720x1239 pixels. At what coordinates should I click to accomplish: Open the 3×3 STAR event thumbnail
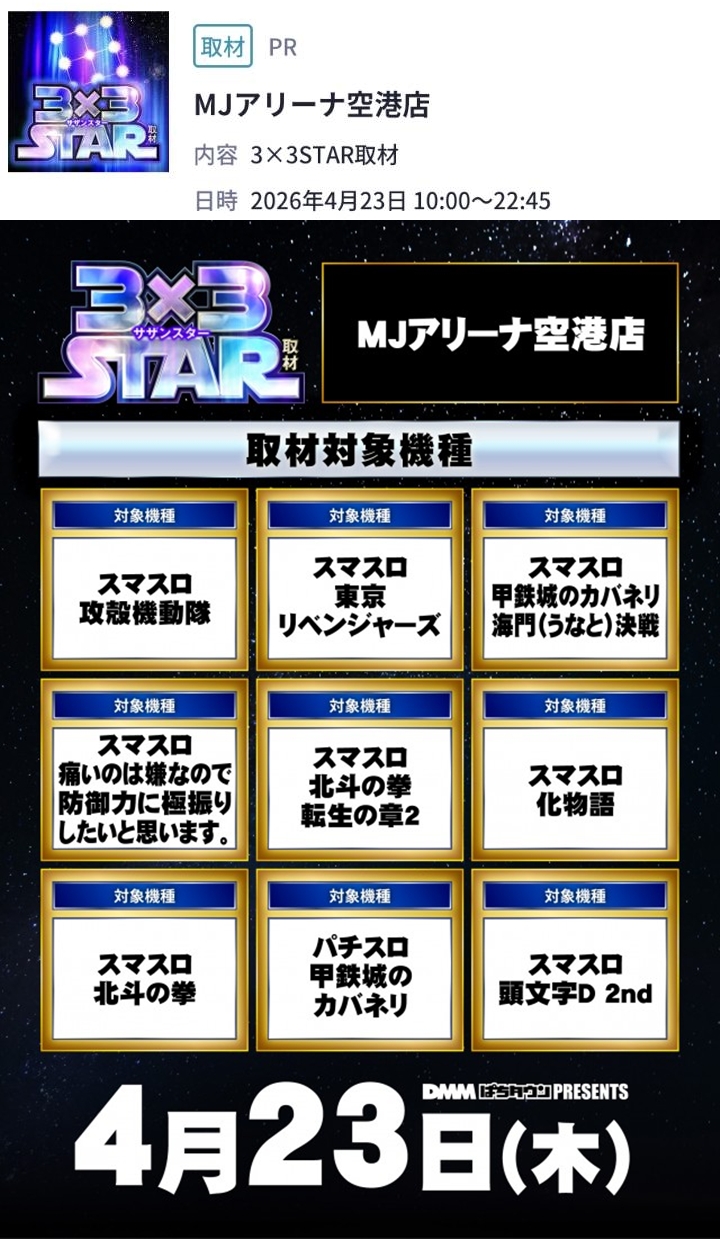[x=88, y=92]
